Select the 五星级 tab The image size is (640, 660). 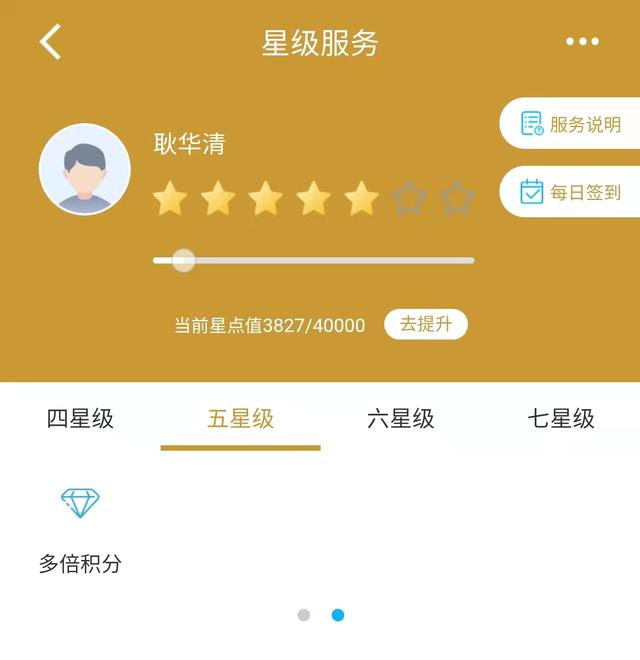point(240,419)
